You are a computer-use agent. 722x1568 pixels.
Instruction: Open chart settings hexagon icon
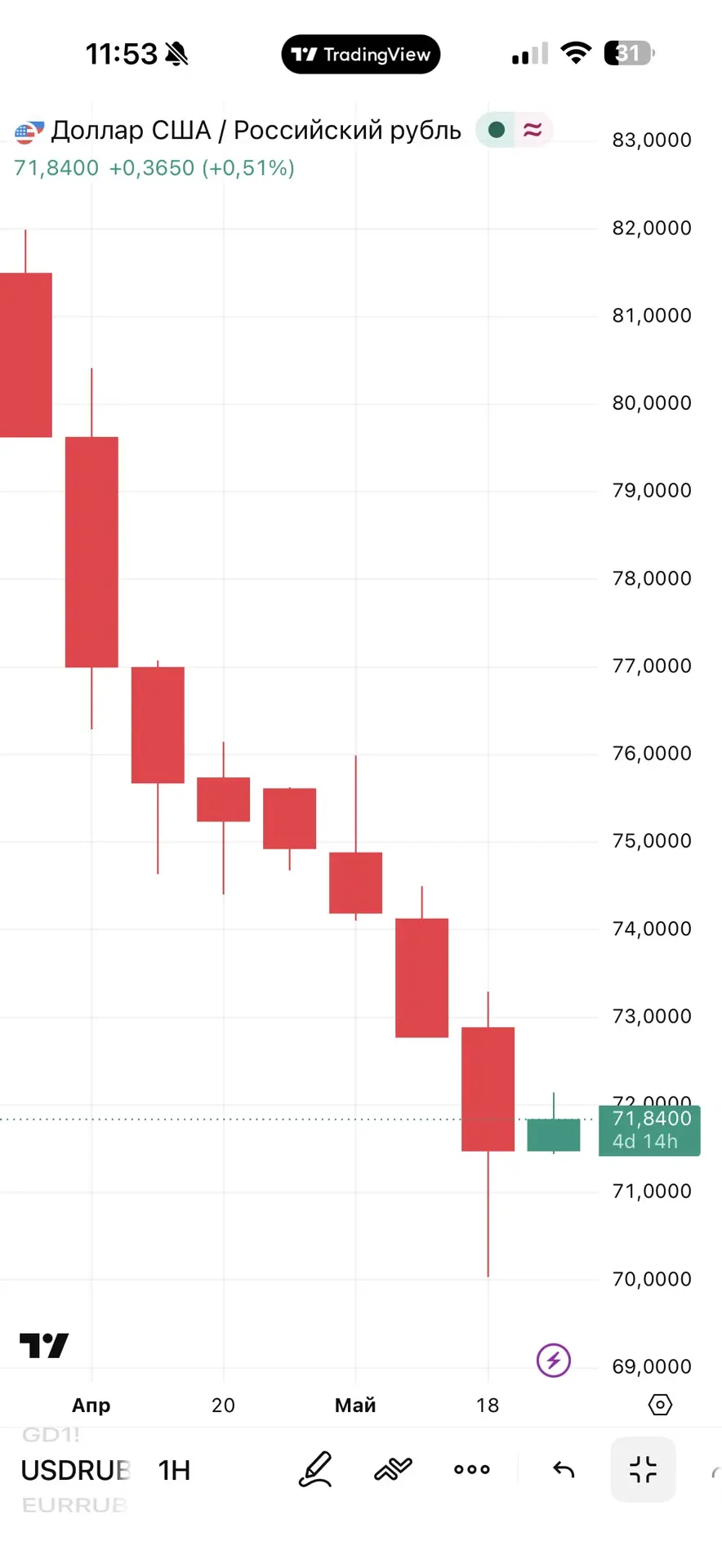[x=660, y=1405]
